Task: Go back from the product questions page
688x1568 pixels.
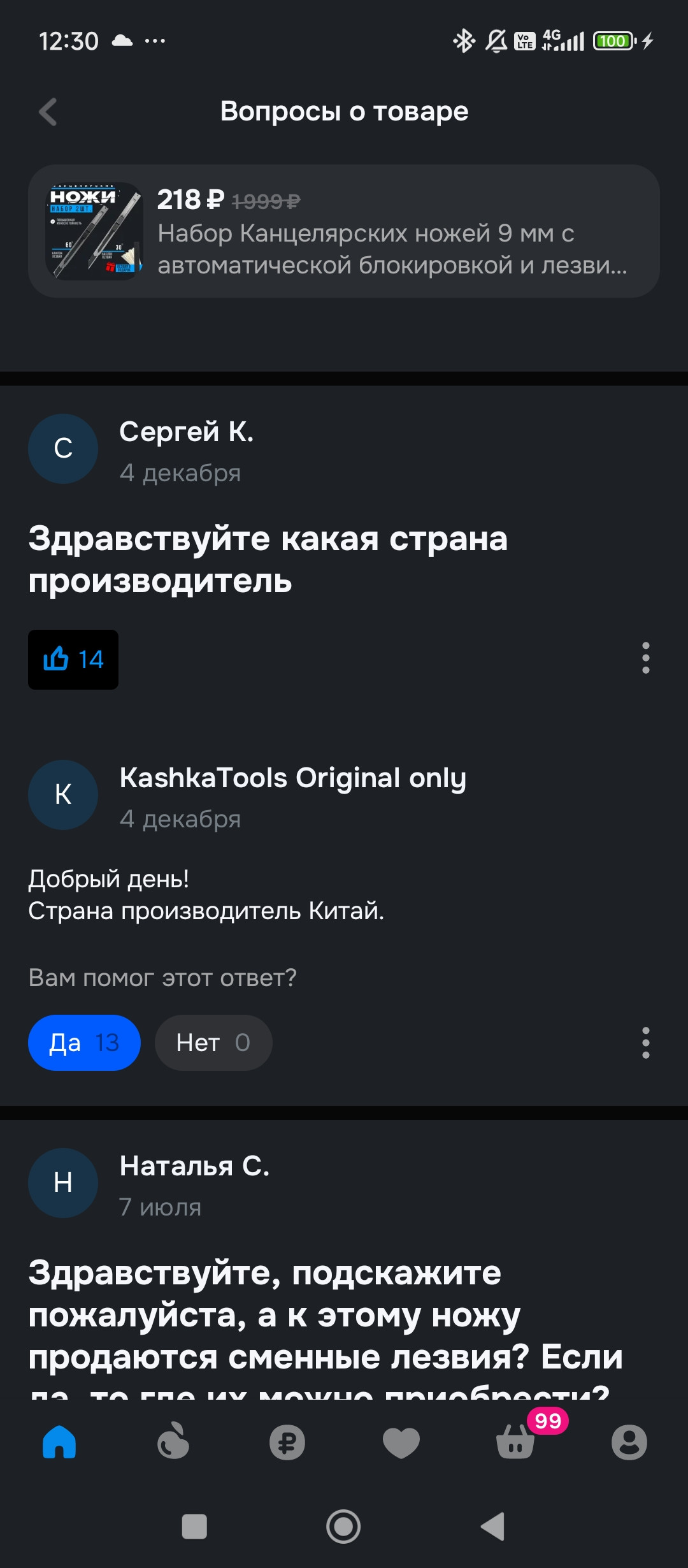Action: click(48, 112)
